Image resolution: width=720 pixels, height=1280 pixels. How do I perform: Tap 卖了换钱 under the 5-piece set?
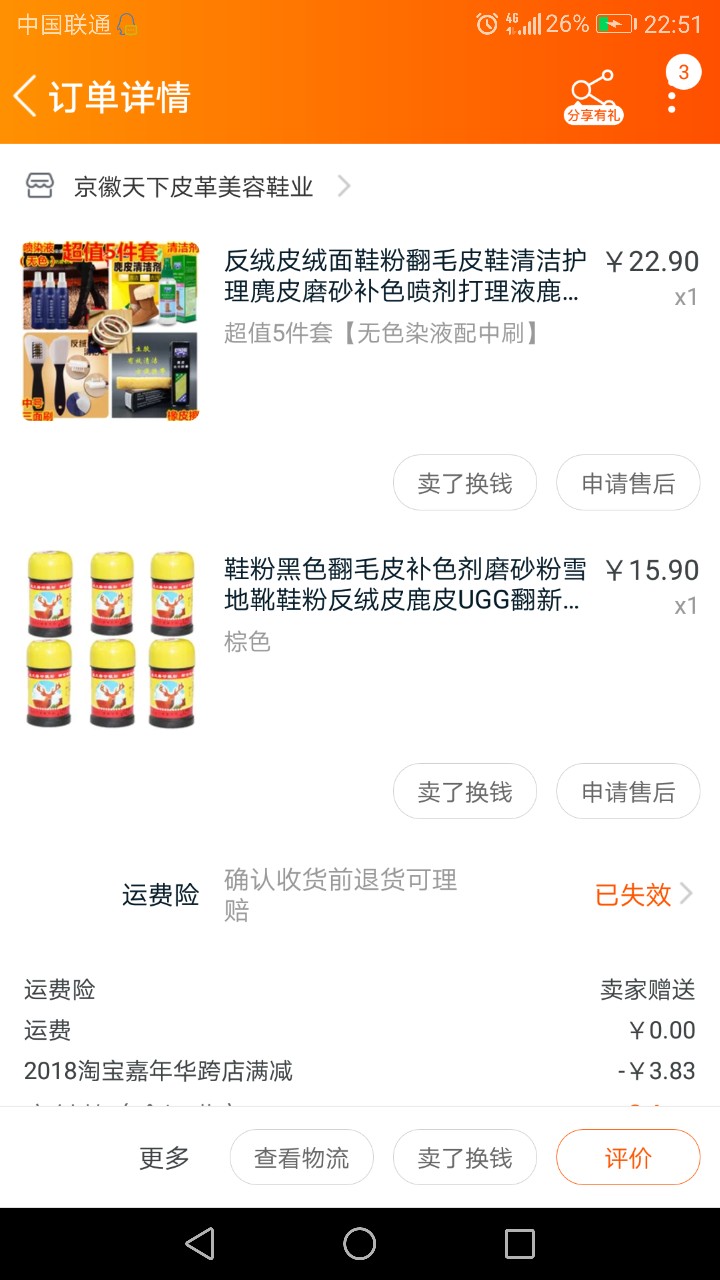464,483
